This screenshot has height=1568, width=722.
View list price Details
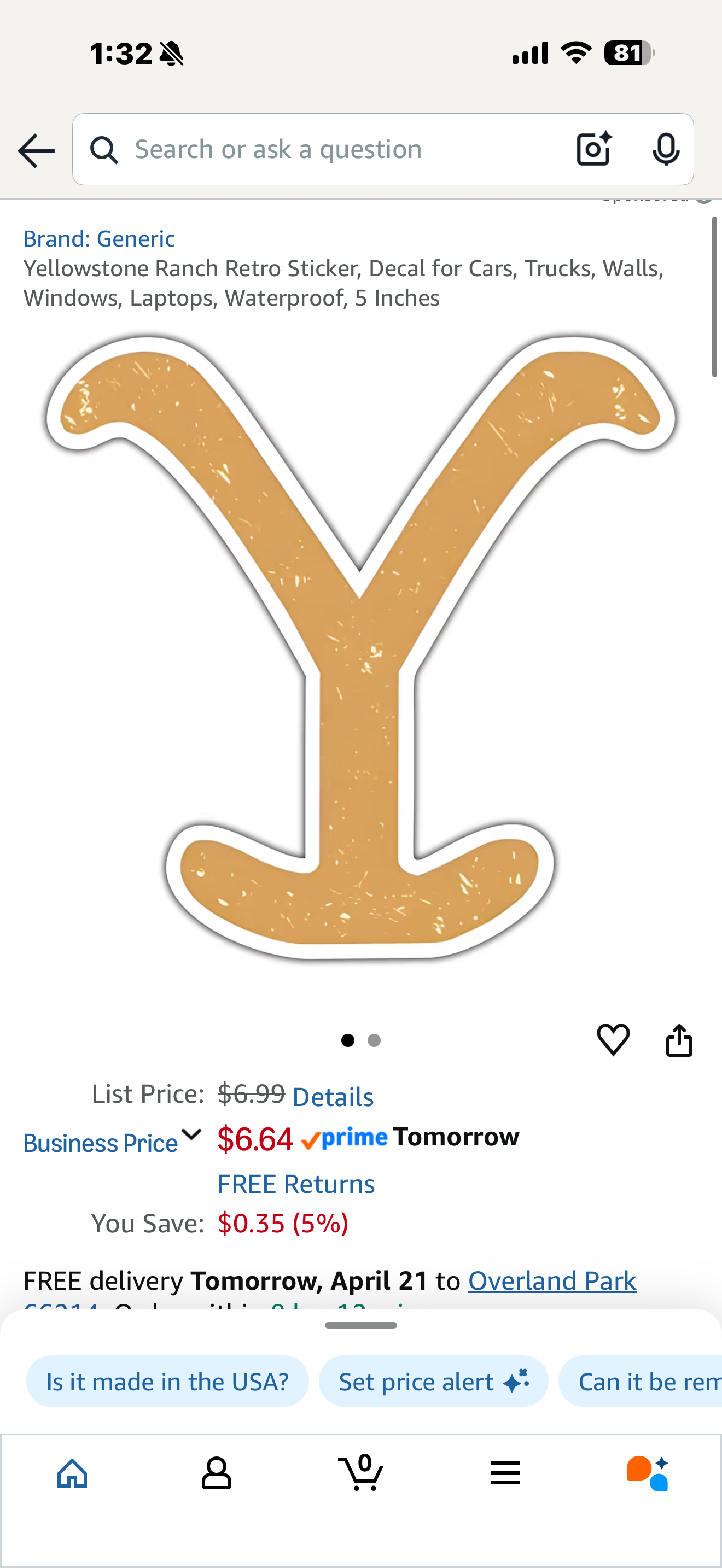coord(333,1097)
